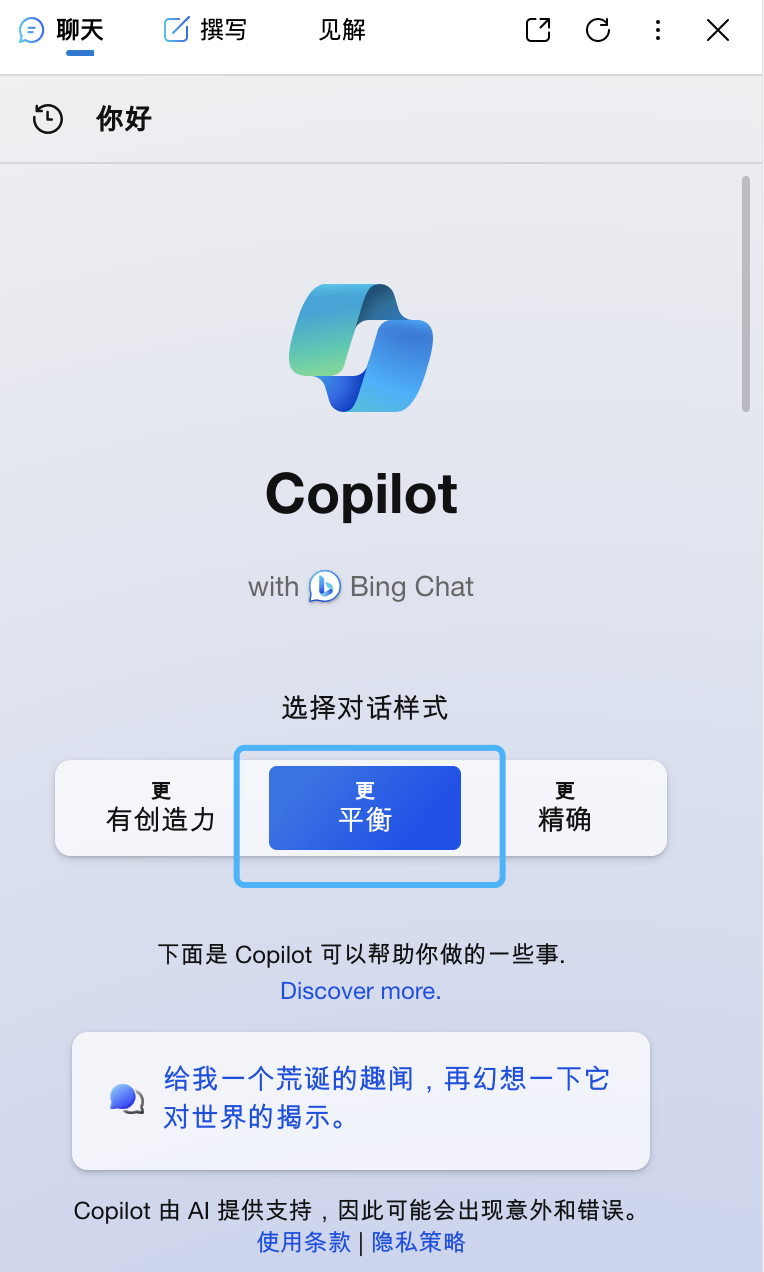764x1272 pixels.
Task: Select the 更有创造力 conversation style
Action: (160, 808)
